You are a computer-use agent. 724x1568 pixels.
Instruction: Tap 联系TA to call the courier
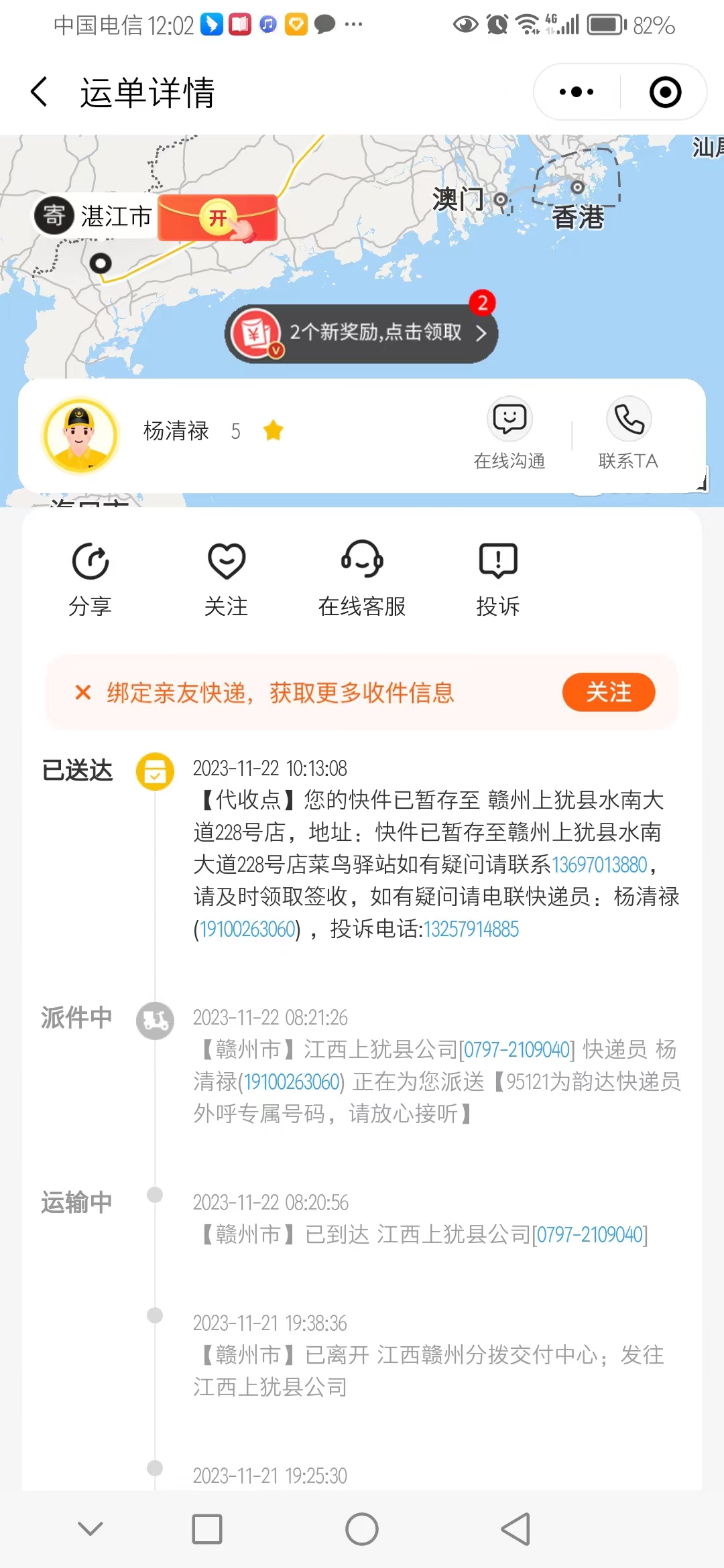pos(628,434)
